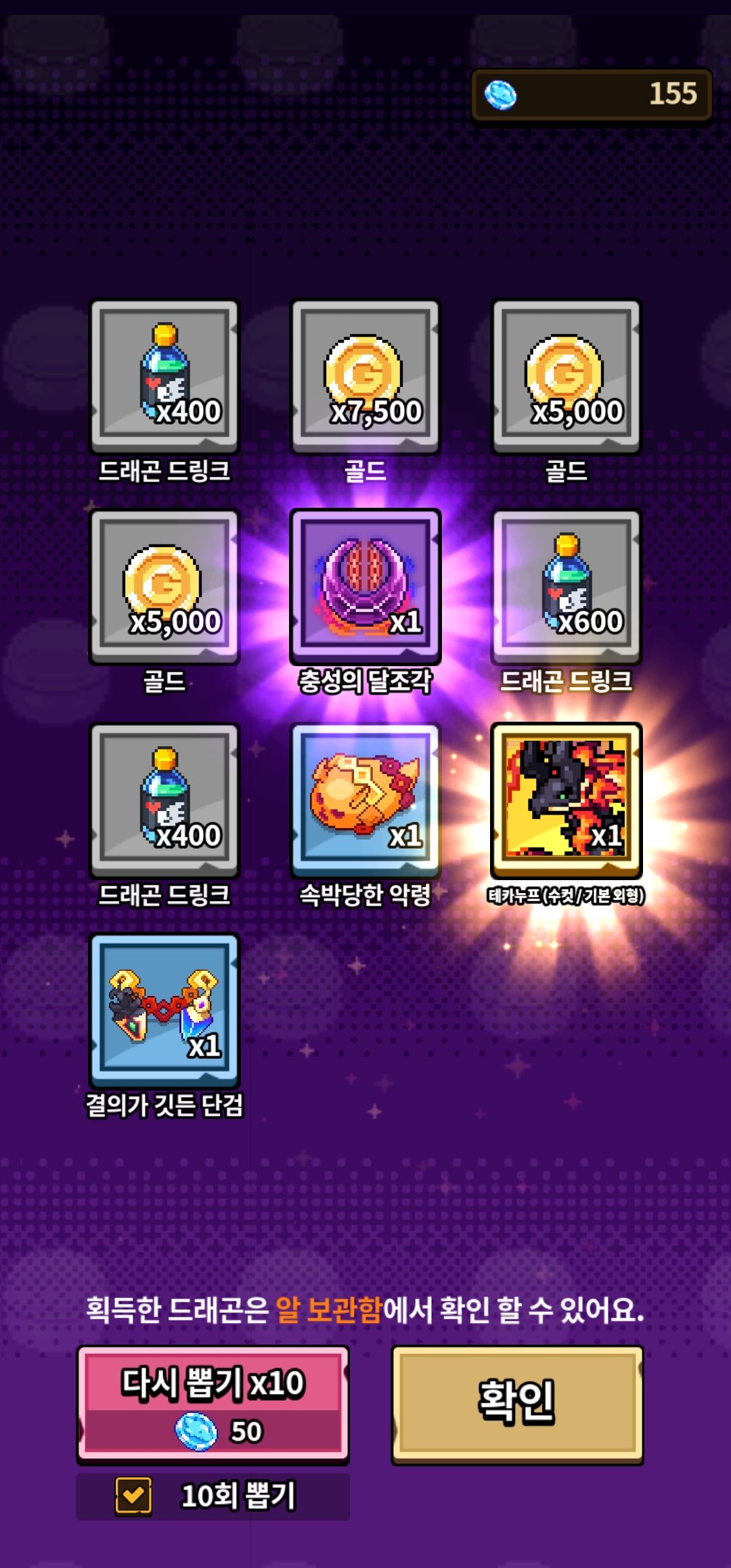Screen dimensions: 731x1568
Task: Tap the 골드 x7,500 reward tile
Action: [x=365, y=376]
